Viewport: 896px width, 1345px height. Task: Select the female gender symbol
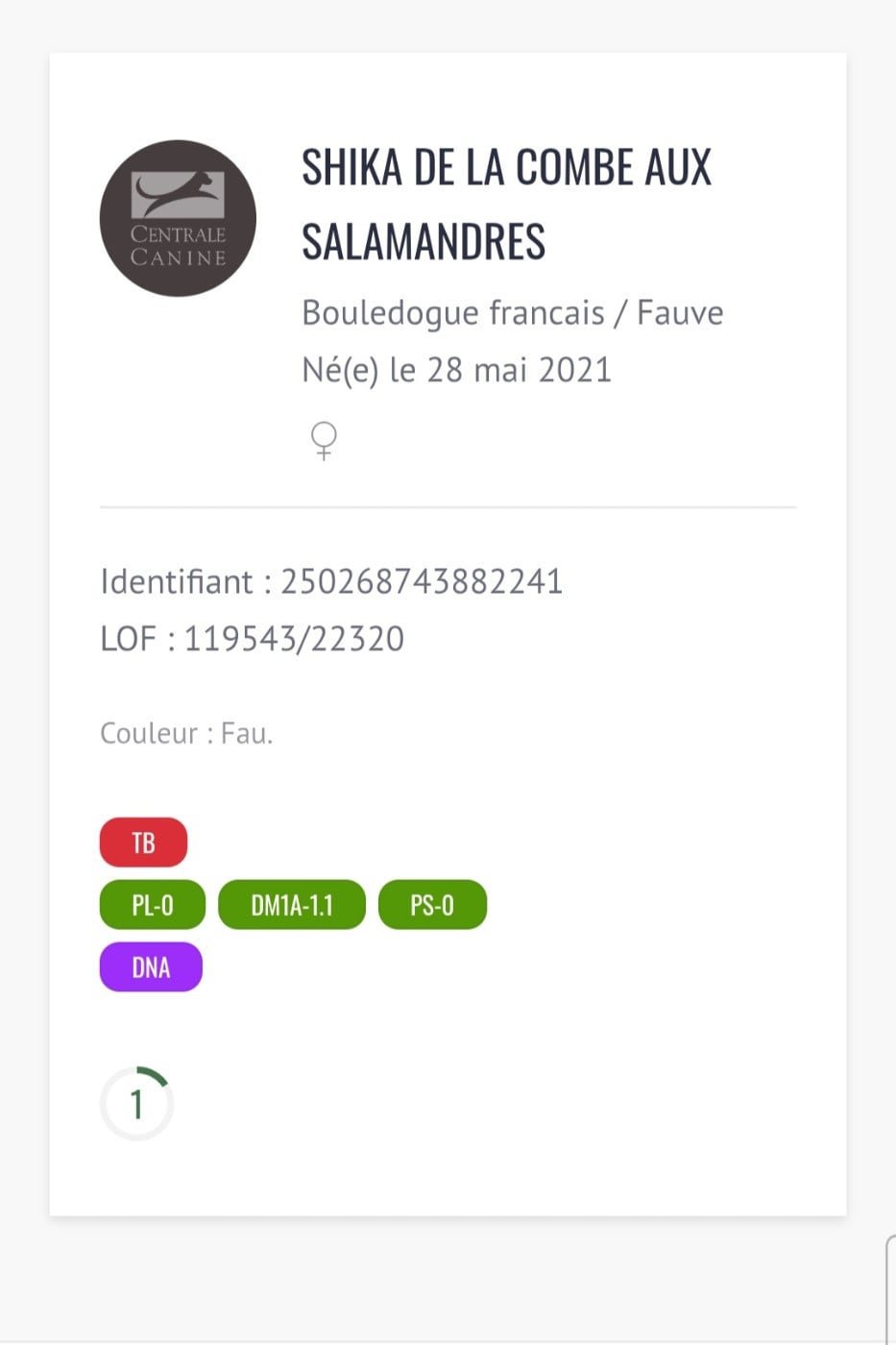325,440
